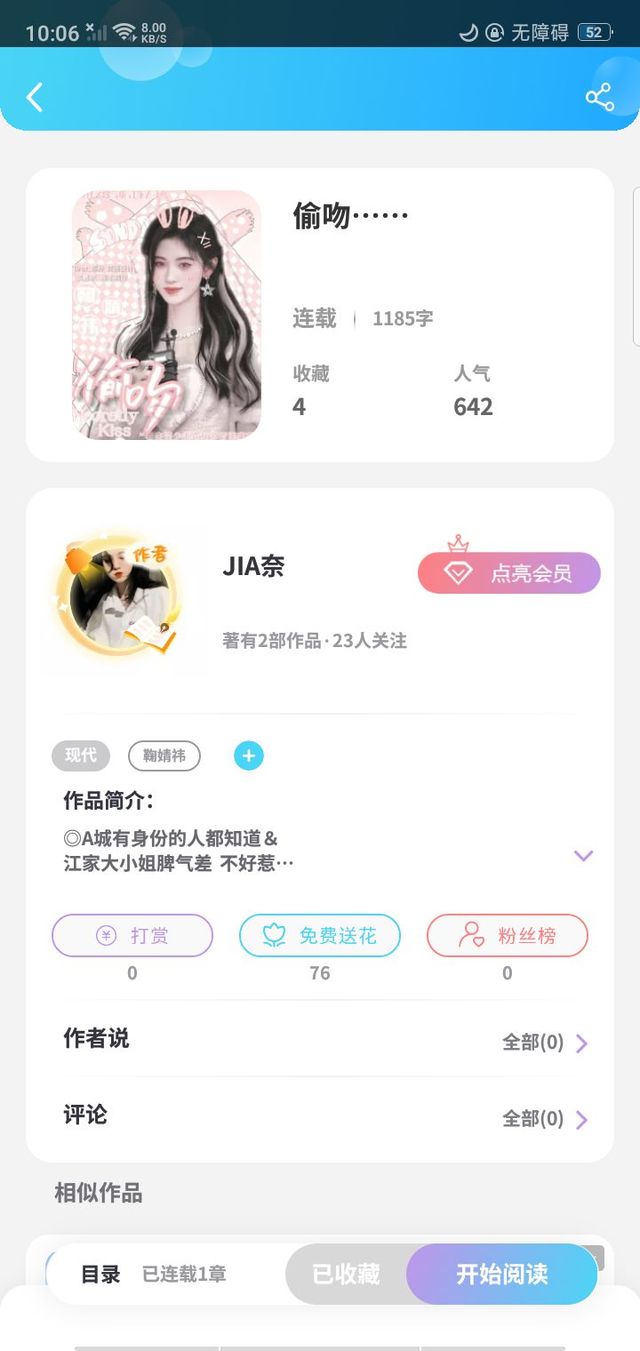Tap the 点亮会员 membership button
The width and height of the screenshot is (640, 1351).
[509, 573]
